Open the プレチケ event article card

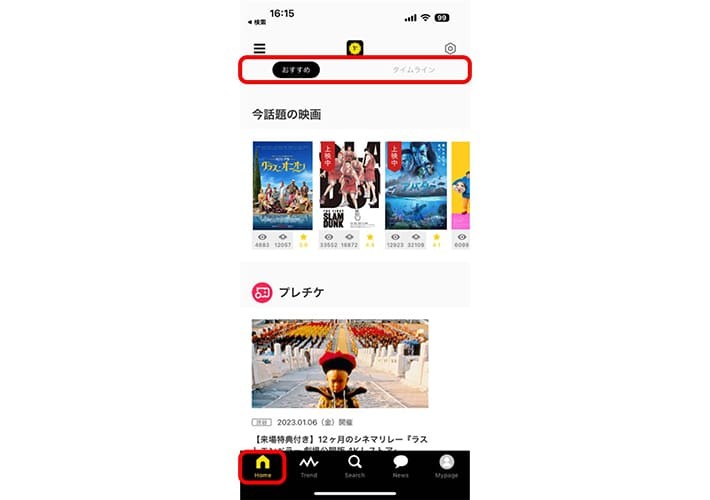[x=340, y=364]
